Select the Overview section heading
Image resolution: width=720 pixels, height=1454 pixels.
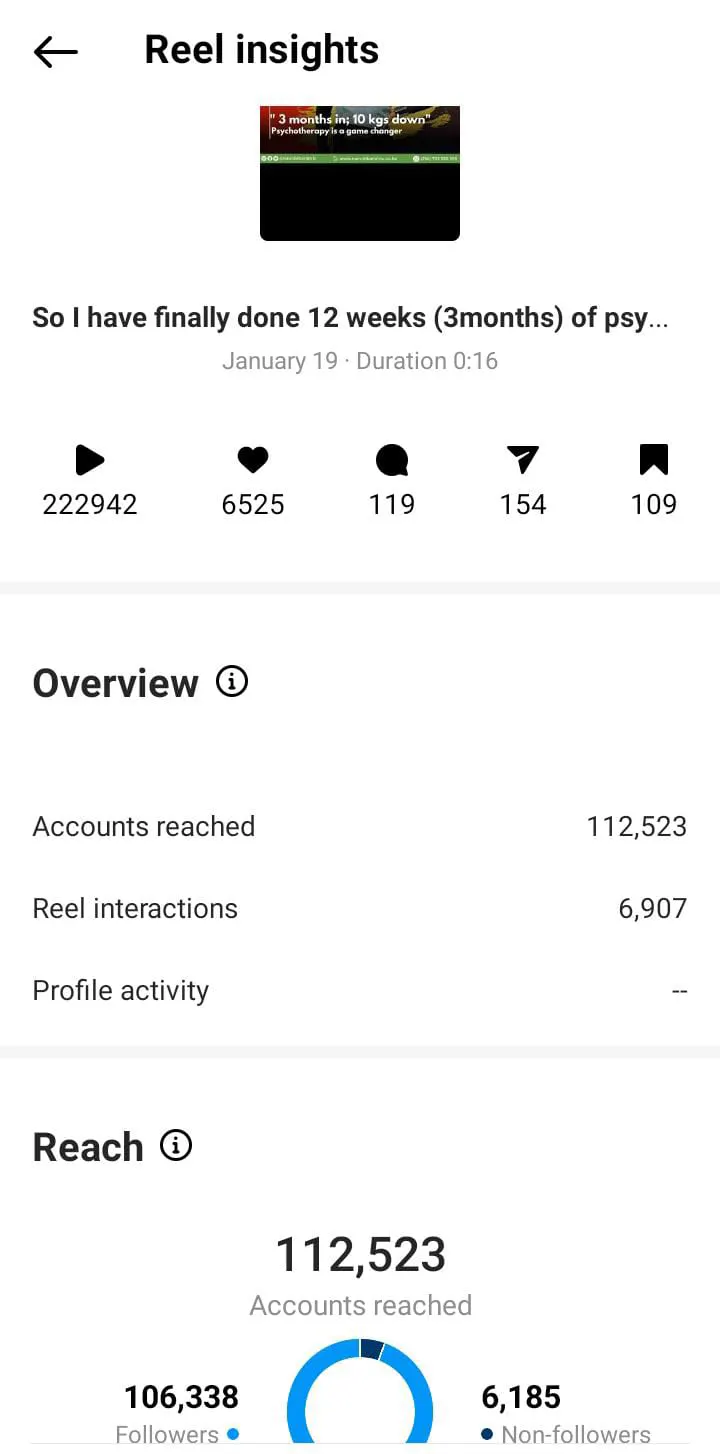[x=115, y=683]
